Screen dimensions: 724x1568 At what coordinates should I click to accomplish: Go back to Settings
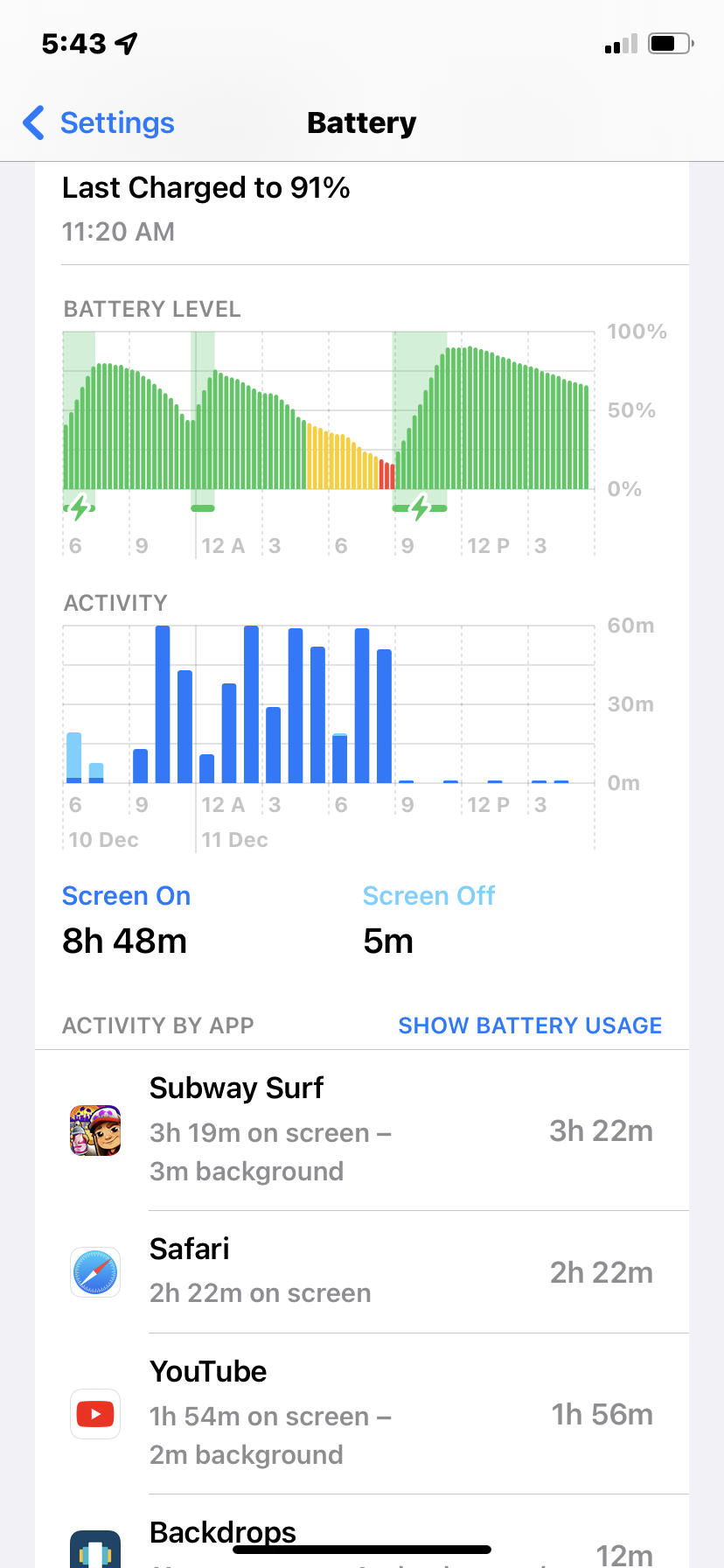pos(99,123)
